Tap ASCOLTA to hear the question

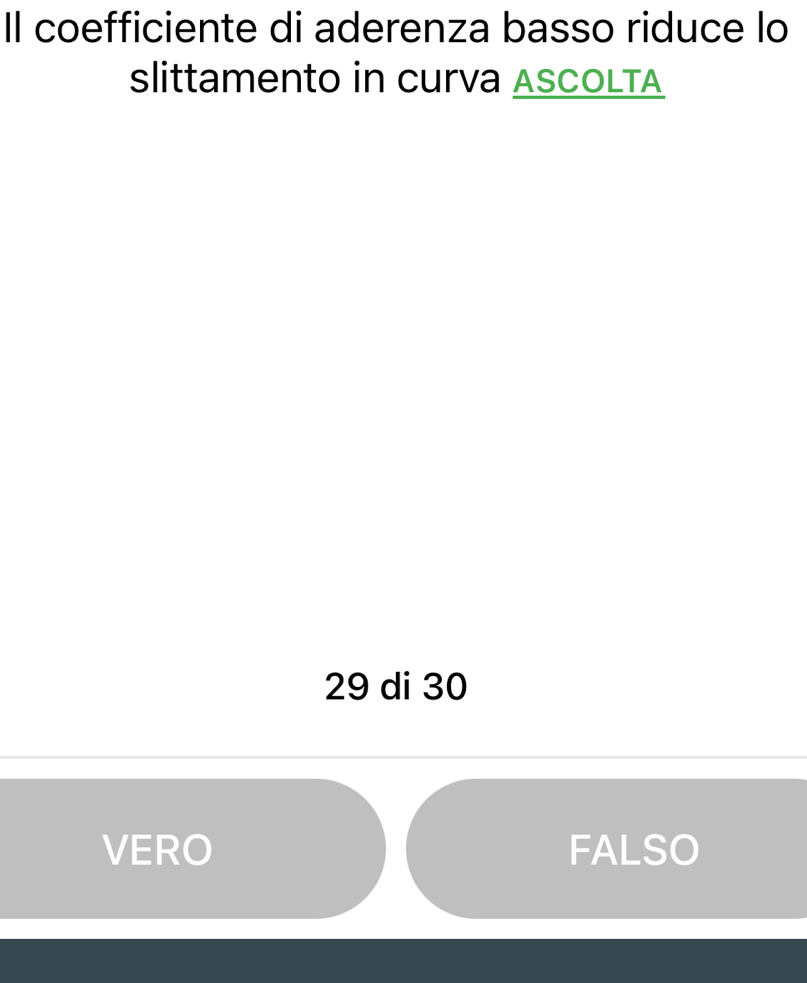(x=588, y=82)
